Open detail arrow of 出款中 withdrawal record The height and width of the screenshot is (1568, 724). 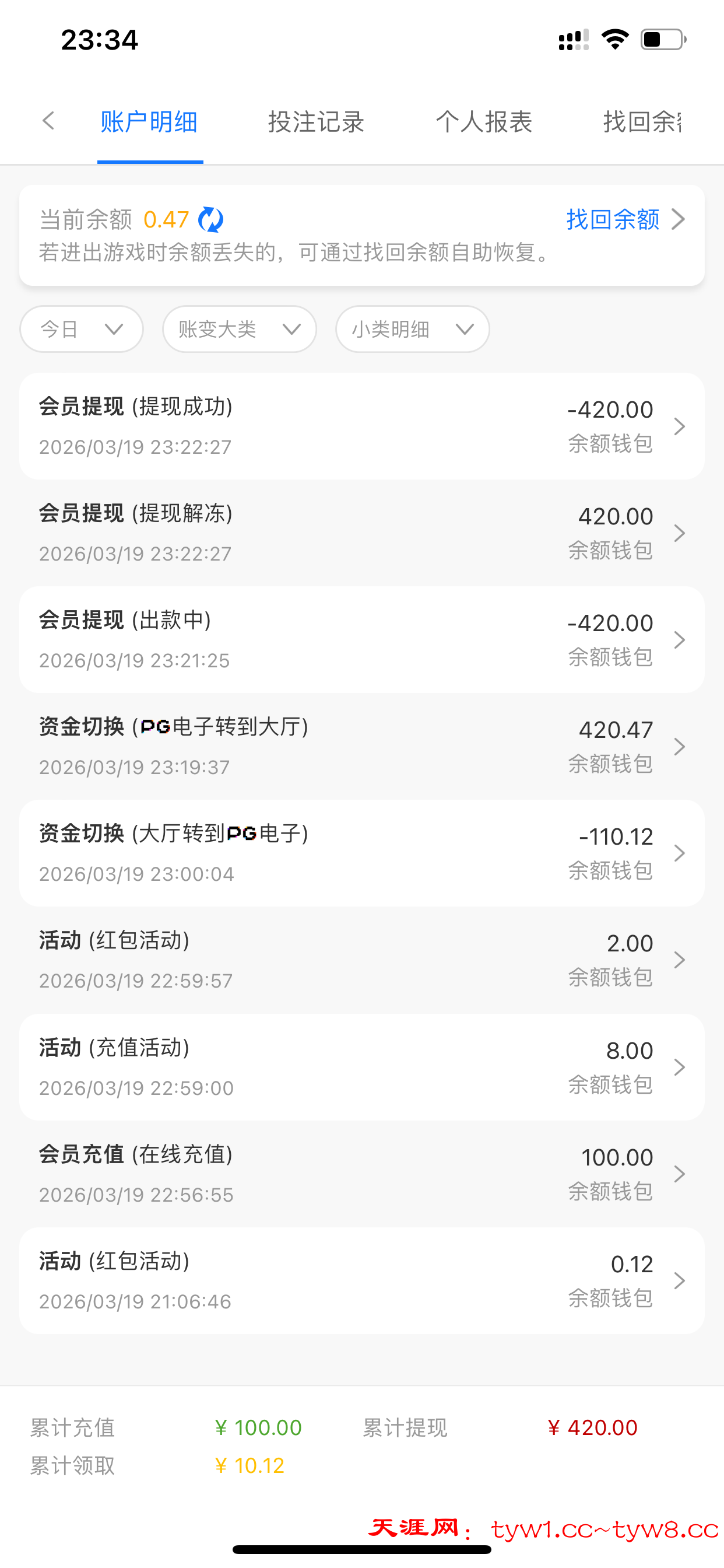(x=680, y=640)
